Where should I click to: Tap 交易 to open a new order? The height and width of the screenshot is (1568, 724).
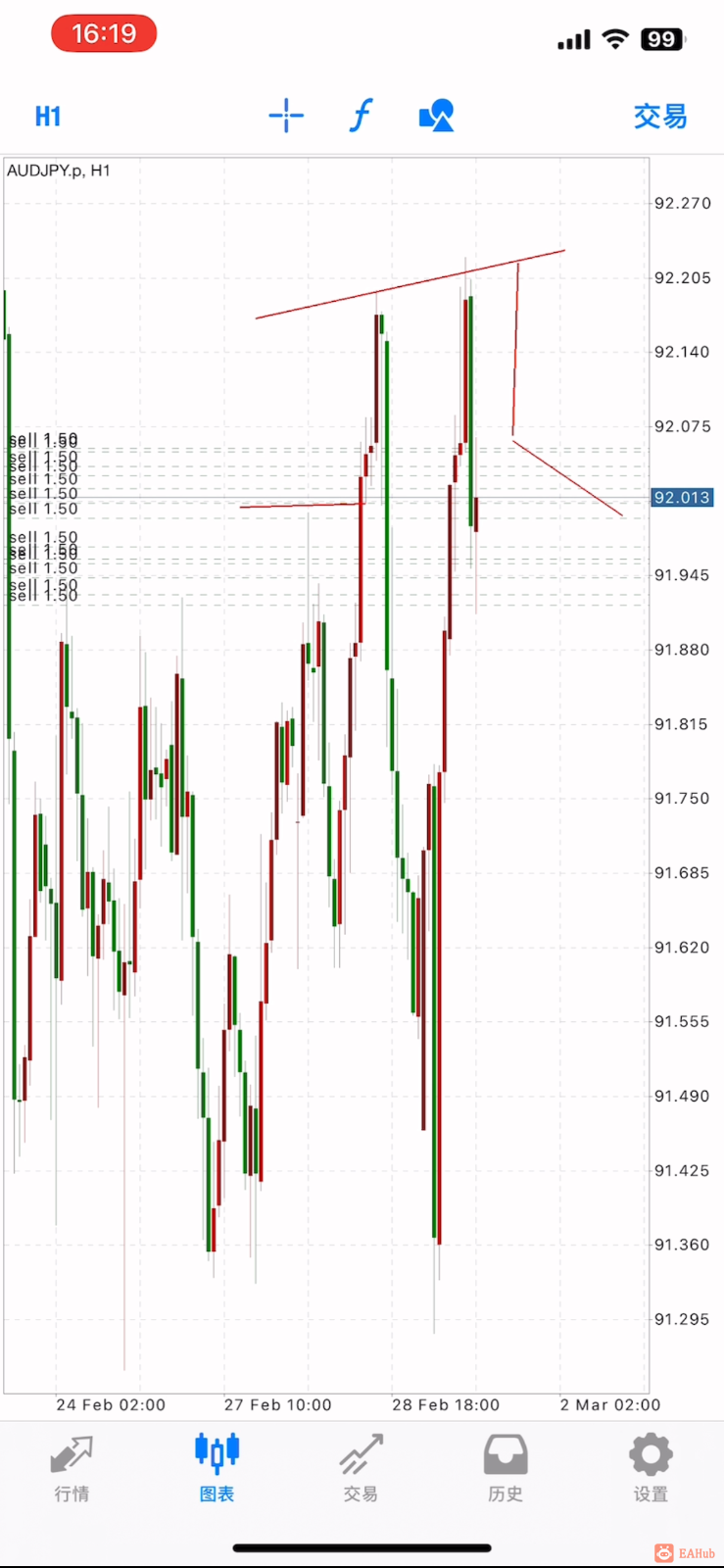(659, 117)
